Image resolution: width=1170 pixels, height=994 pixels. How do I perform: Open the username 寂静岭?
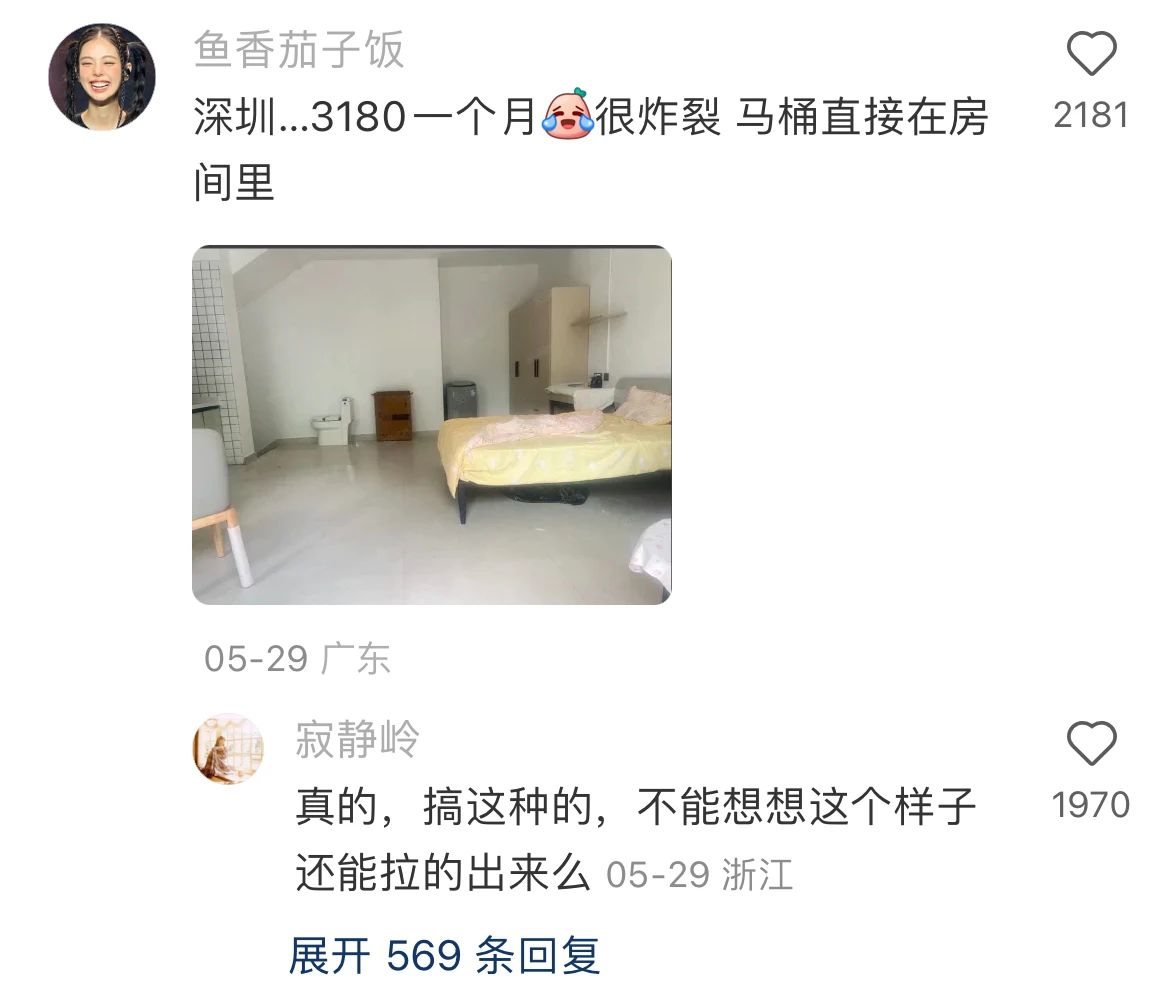tap(357, 740)
